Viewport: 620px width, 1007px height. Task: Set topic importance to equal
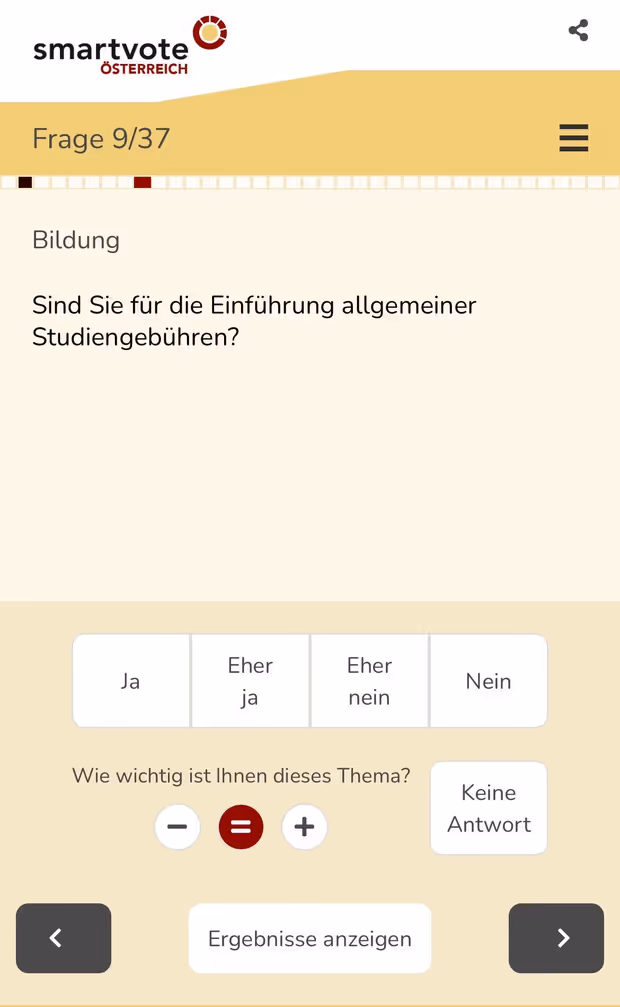pyautogui.click(x=241, y=827)
